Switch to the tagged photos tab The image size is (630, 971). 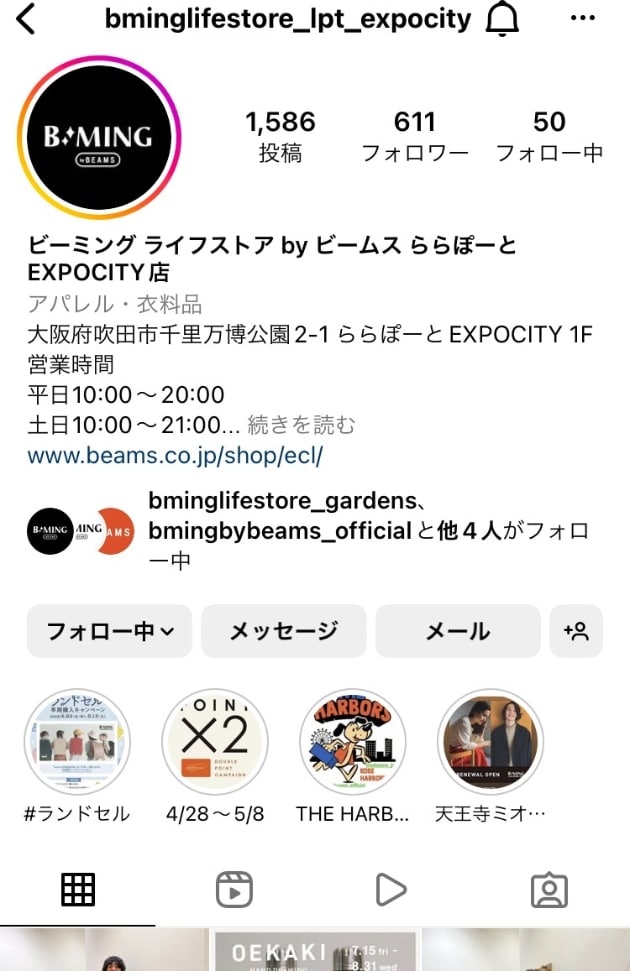(x=549, y=889)
